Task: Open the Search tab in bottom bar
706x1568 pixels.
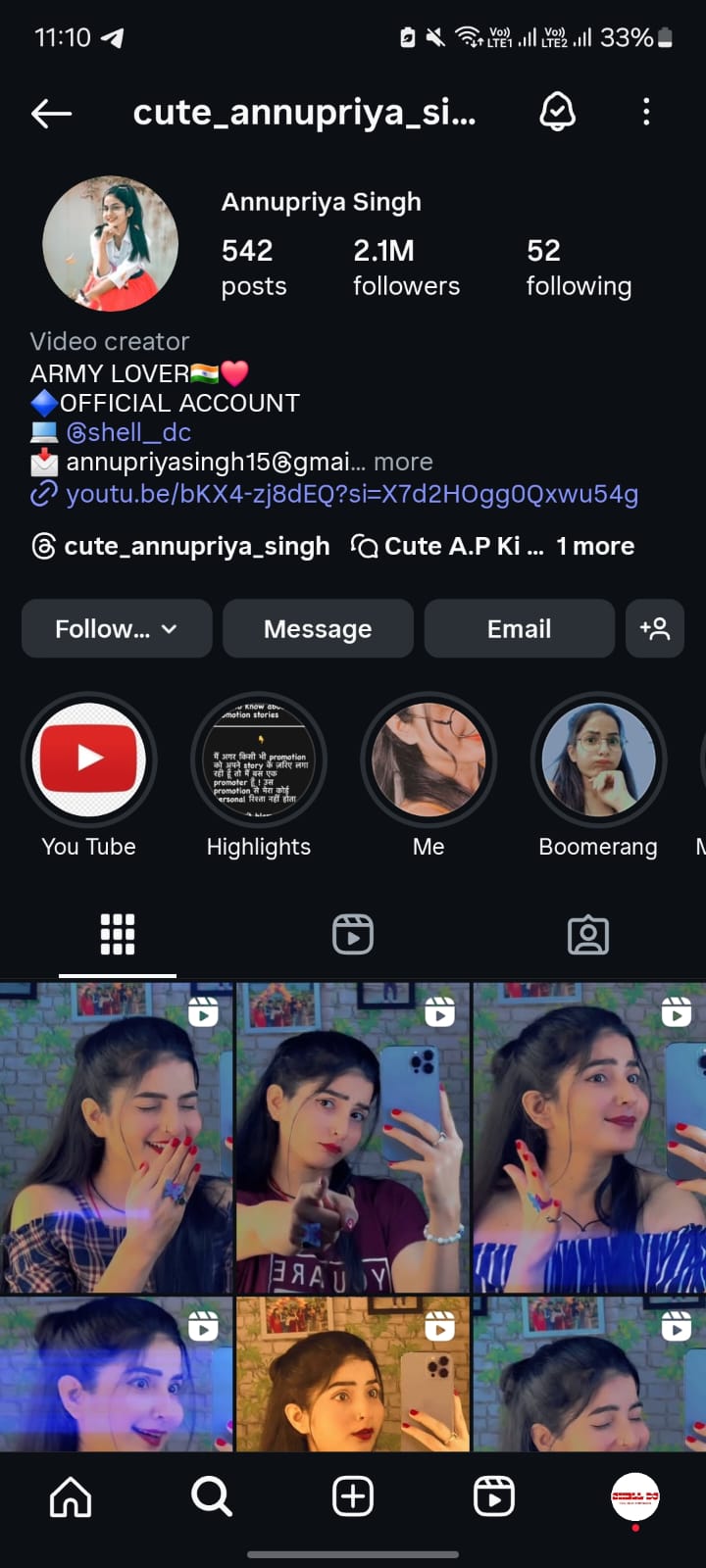Action: pyautogui.click(x=212, y=1496)
